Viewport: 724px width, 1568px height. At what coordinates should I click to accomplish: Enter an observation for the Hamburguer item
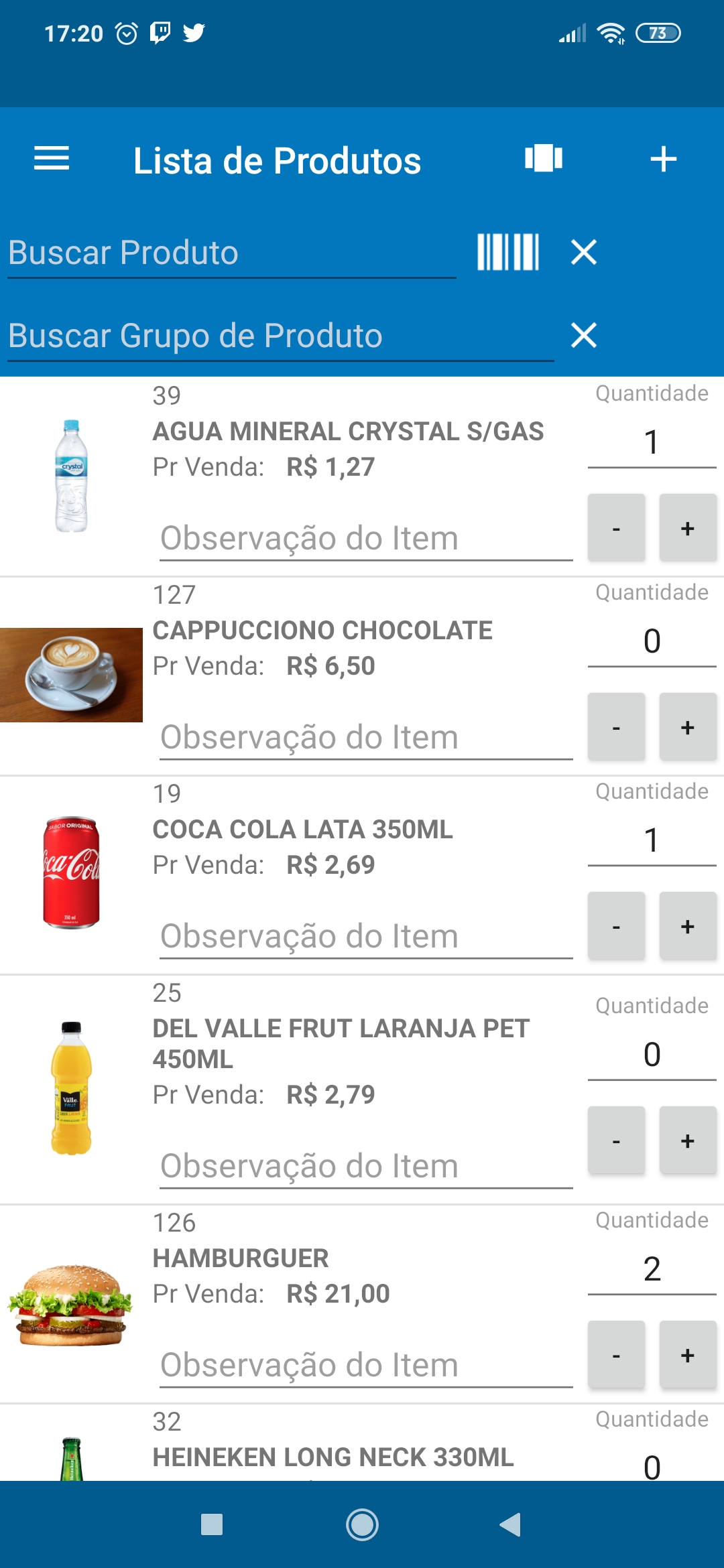(x=366, y=1366)
